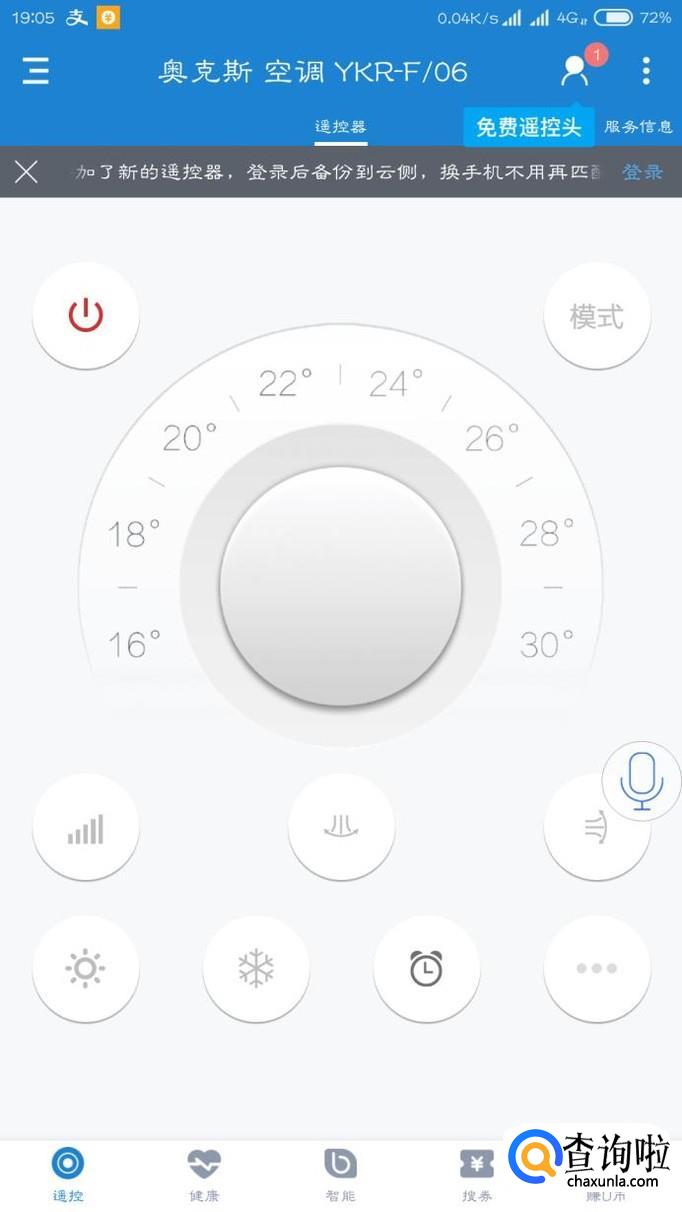The image size is (682, 1212).
Task: Switch to the 健康 bottom tab
Action: point(204,1175)
